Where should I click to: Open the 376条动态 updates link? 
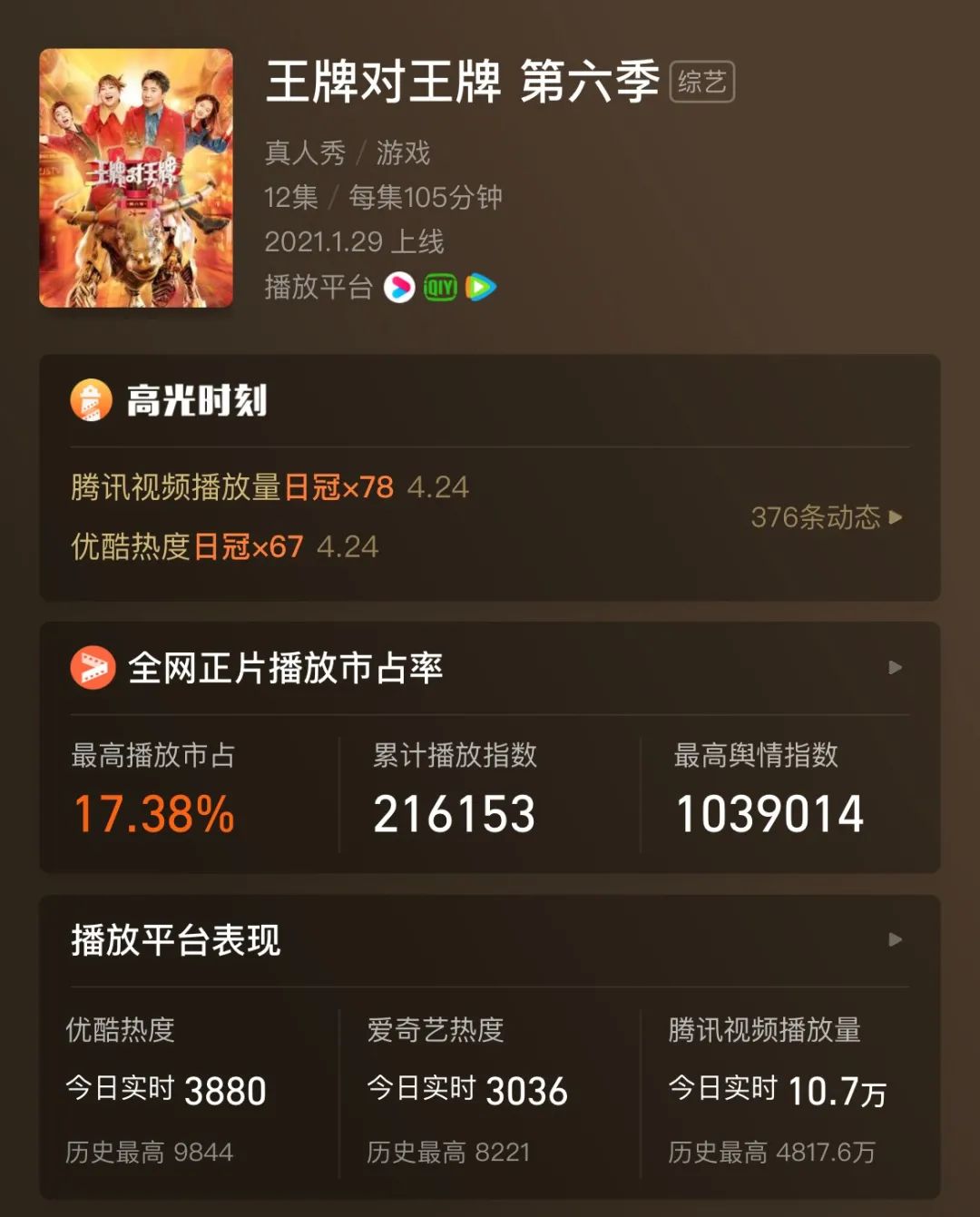pyautogui.click(x=826, y=517)
